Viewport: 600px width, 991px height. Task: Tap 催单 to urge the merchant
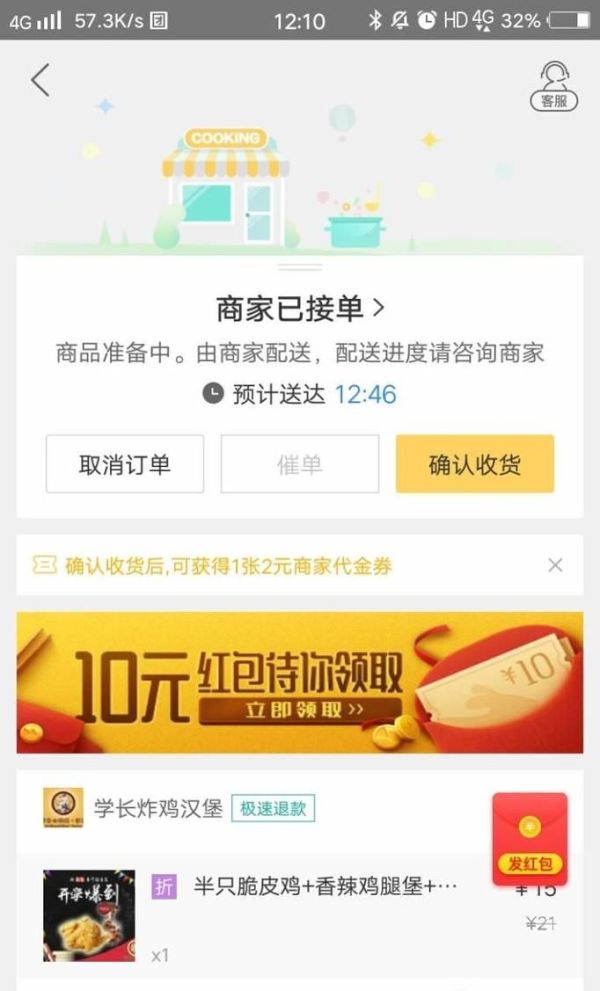tap(300, 464)
